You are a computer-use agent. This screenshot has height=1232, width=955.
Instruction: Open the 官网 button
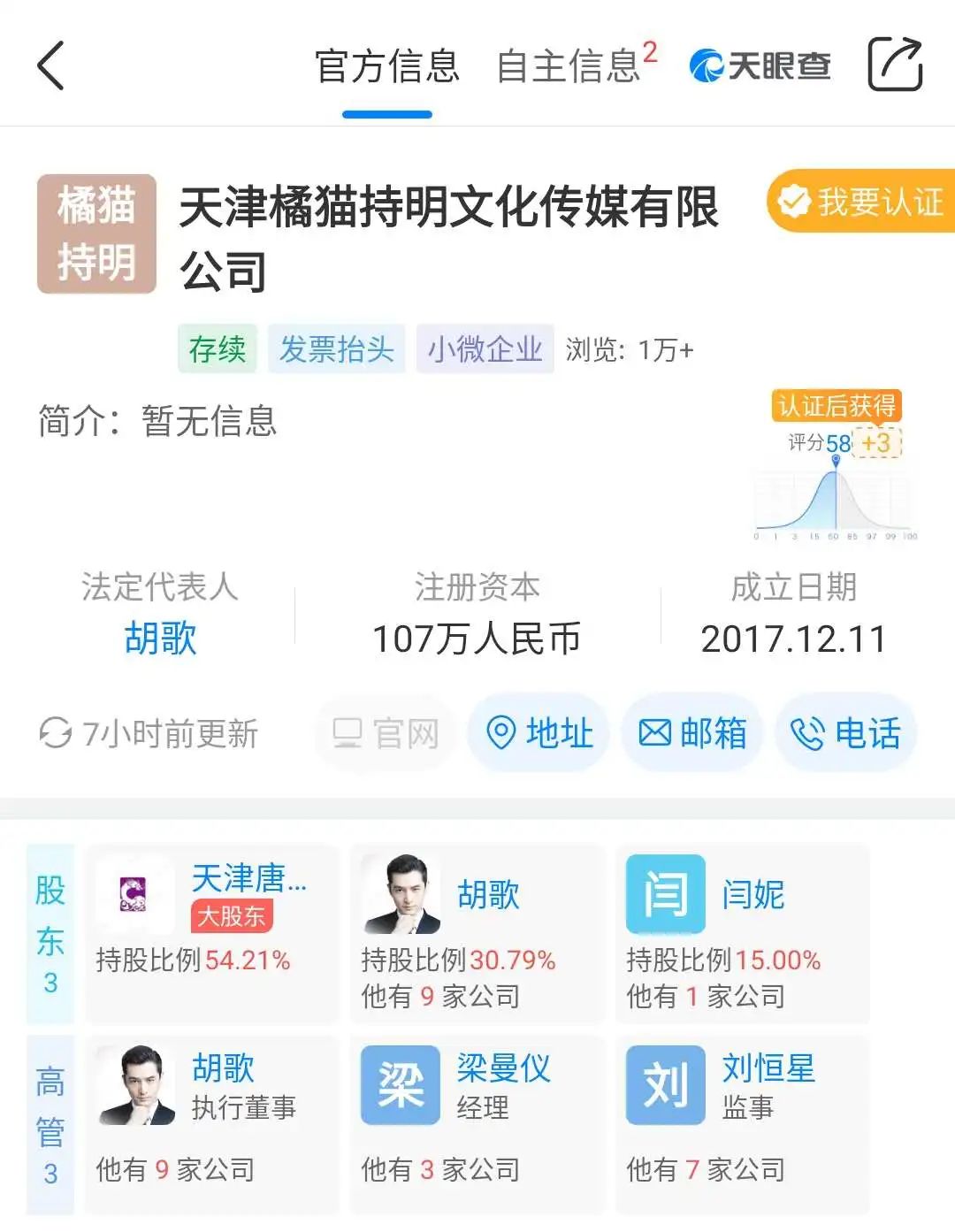[386, 733]
